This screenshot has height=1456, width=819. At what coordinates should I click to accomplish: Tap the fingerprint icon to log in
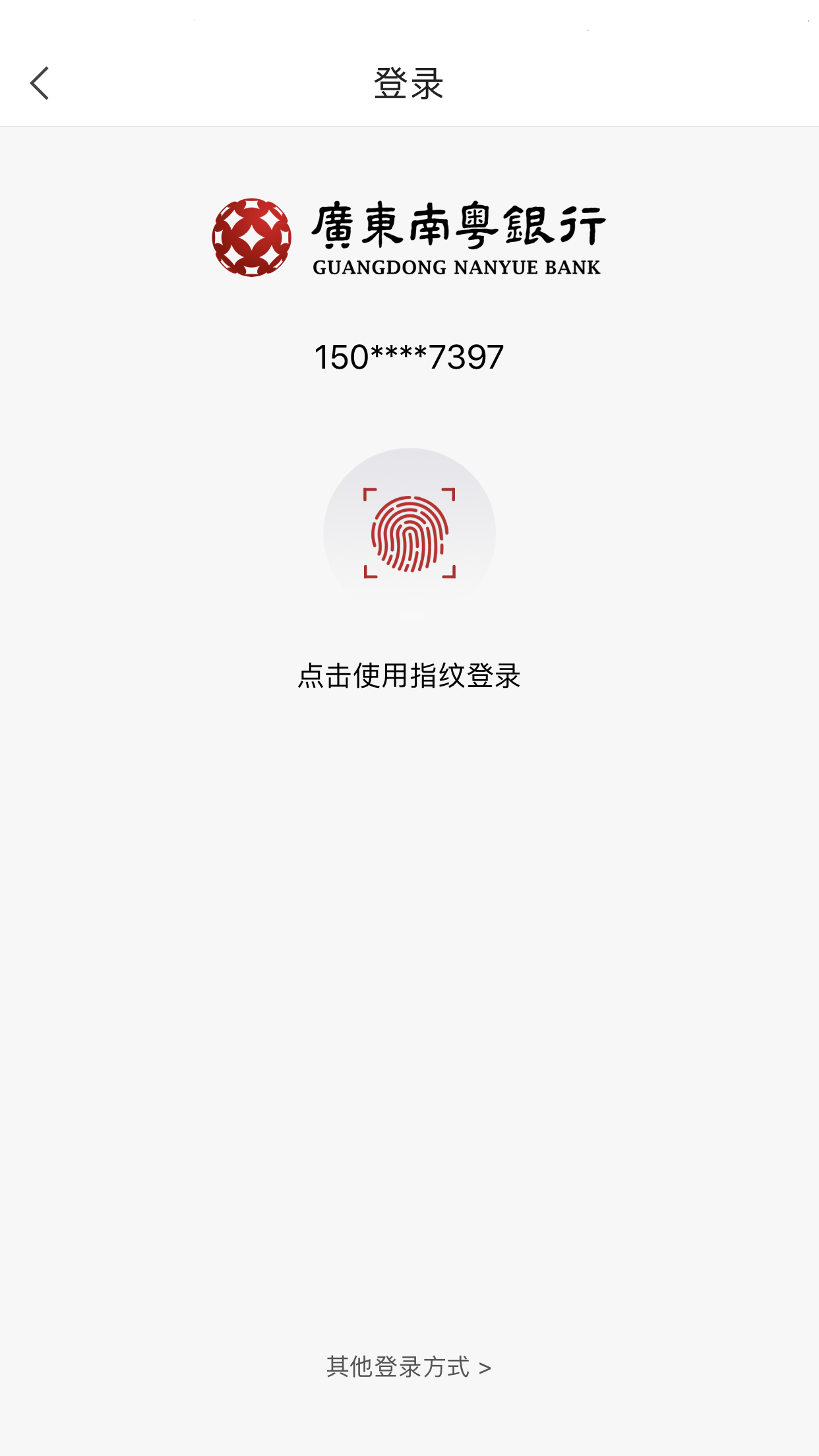pos(409,533)
